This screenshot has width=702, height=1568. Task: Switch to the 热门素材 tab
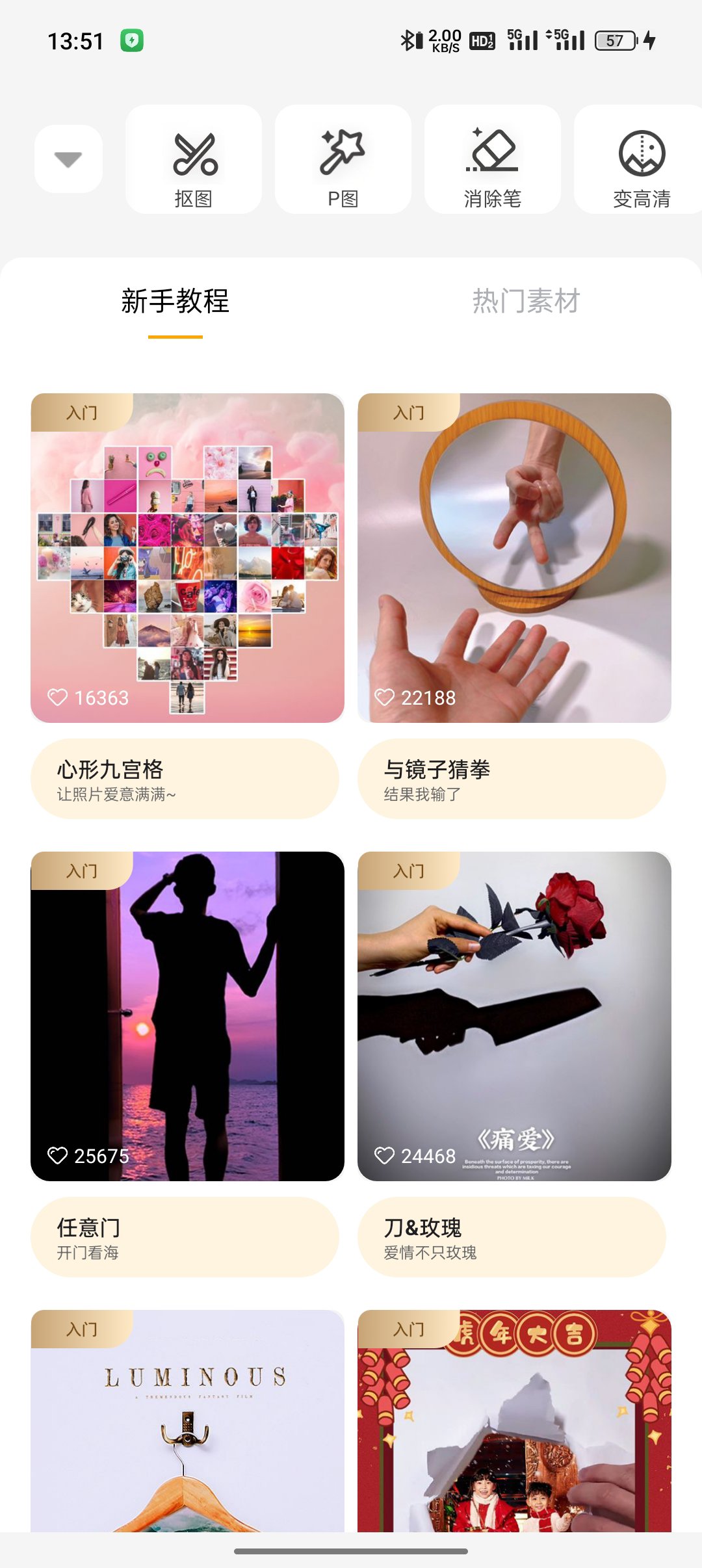(x=525, y=301)
